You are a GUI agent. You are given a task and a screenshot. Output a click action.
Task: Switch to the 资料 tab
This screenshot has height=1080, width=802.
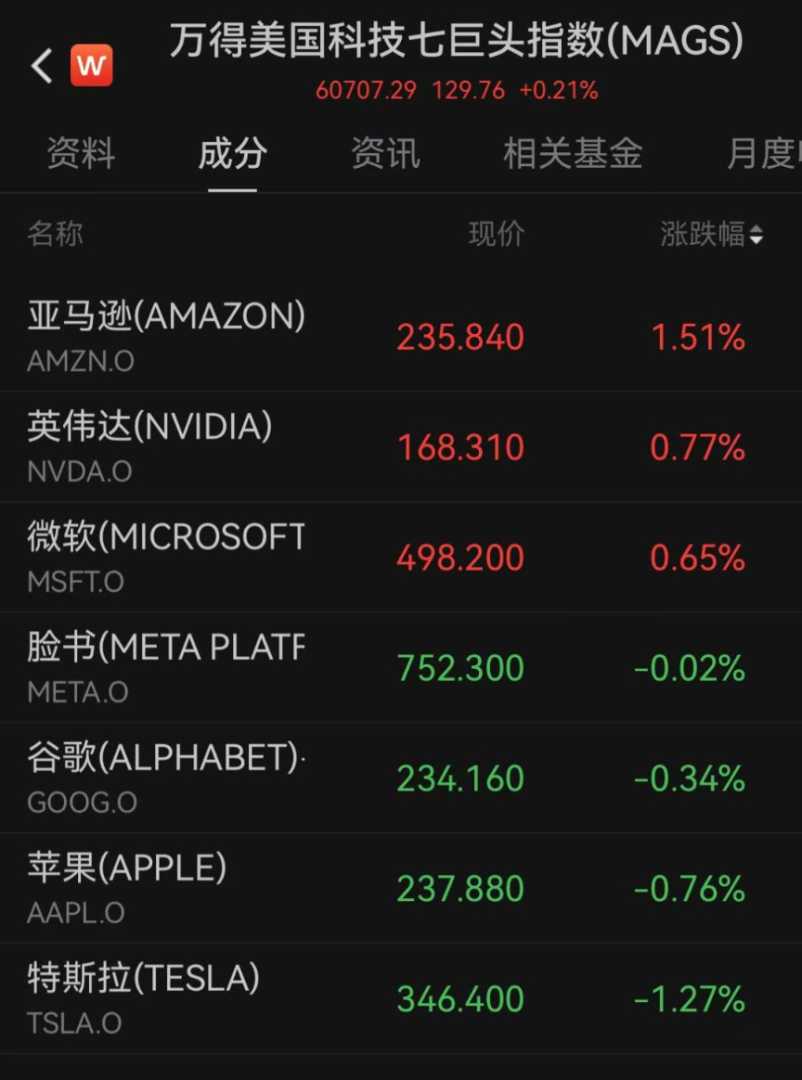click(x=81, y=154)
